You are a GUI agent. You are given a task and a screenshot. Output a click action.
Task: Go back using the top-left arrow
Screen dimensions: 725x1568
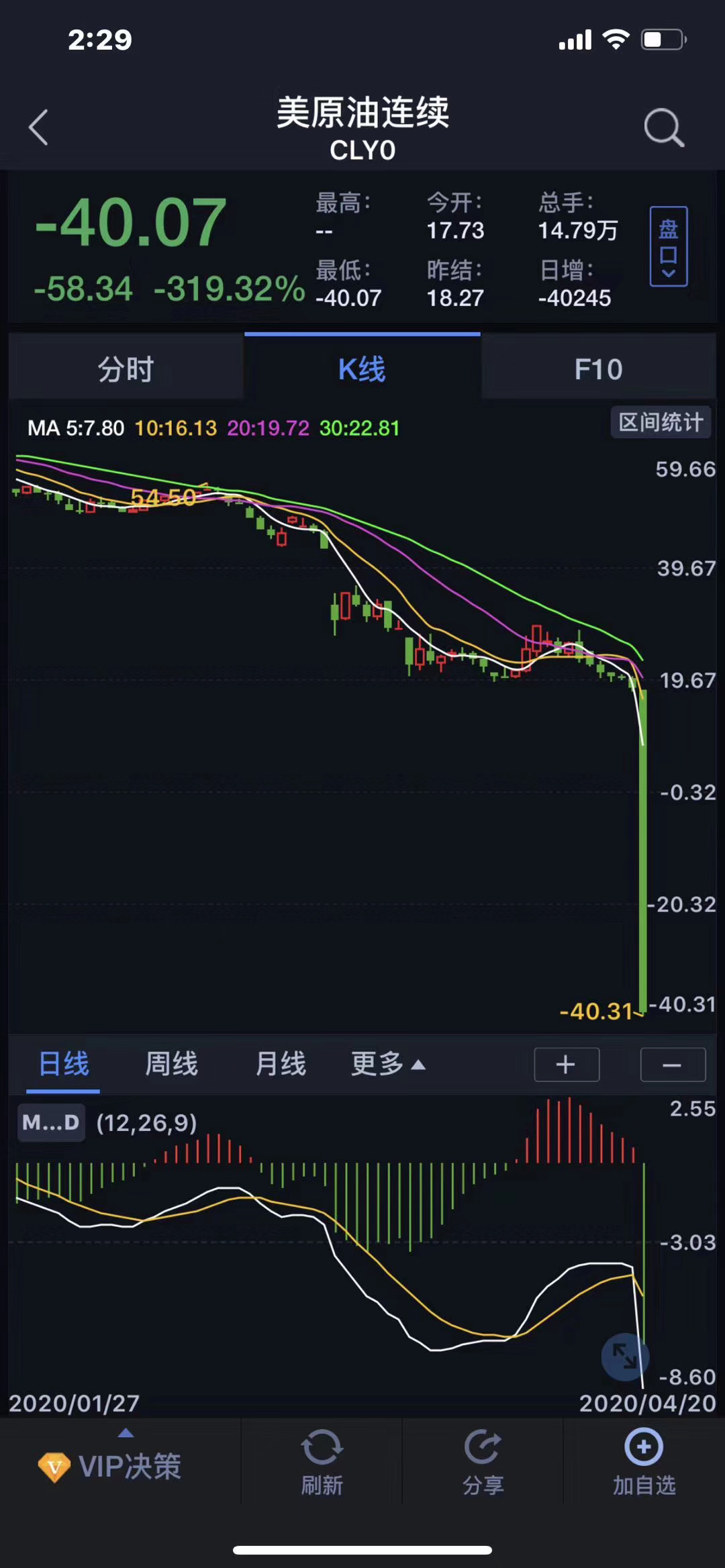click(39, 128)
